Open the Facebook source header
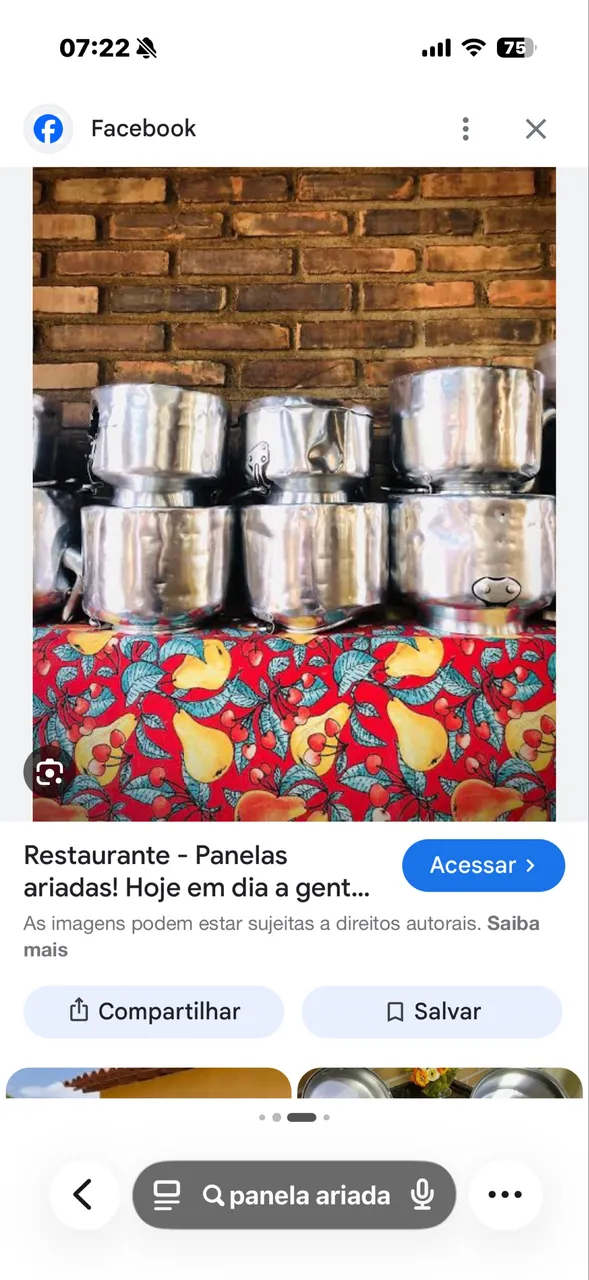 click(x=110, y=128)
